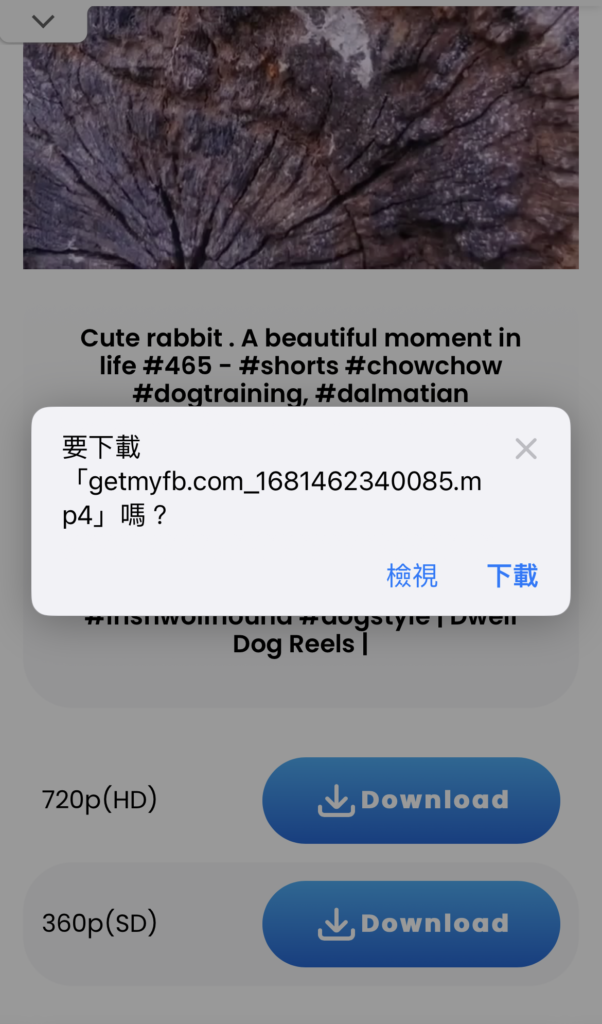The image size is (602, 1024).
Task: Confirm download with the 下載 button
Action: point(513,575)
